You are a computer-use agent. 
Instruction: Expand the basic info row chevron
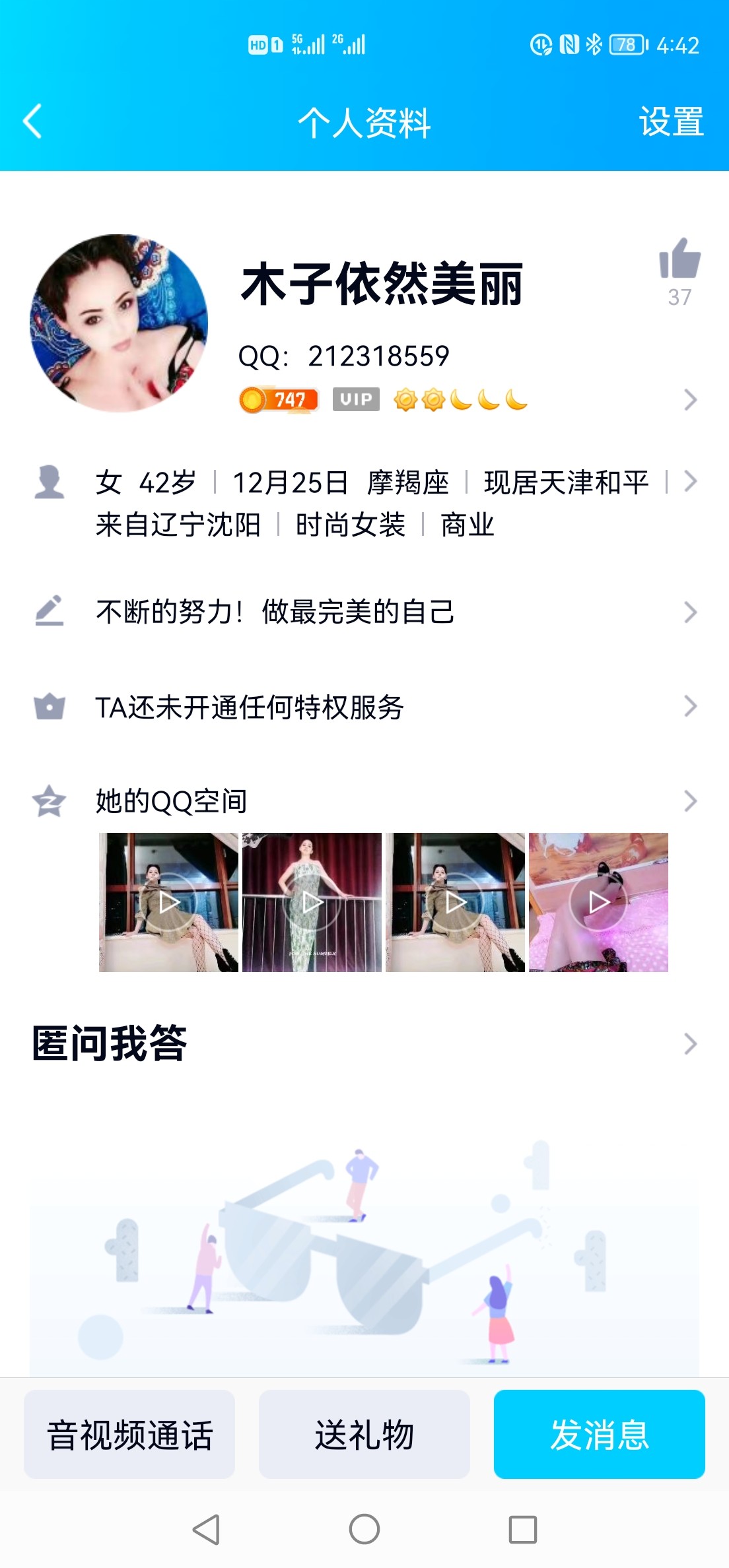point(691,482)
